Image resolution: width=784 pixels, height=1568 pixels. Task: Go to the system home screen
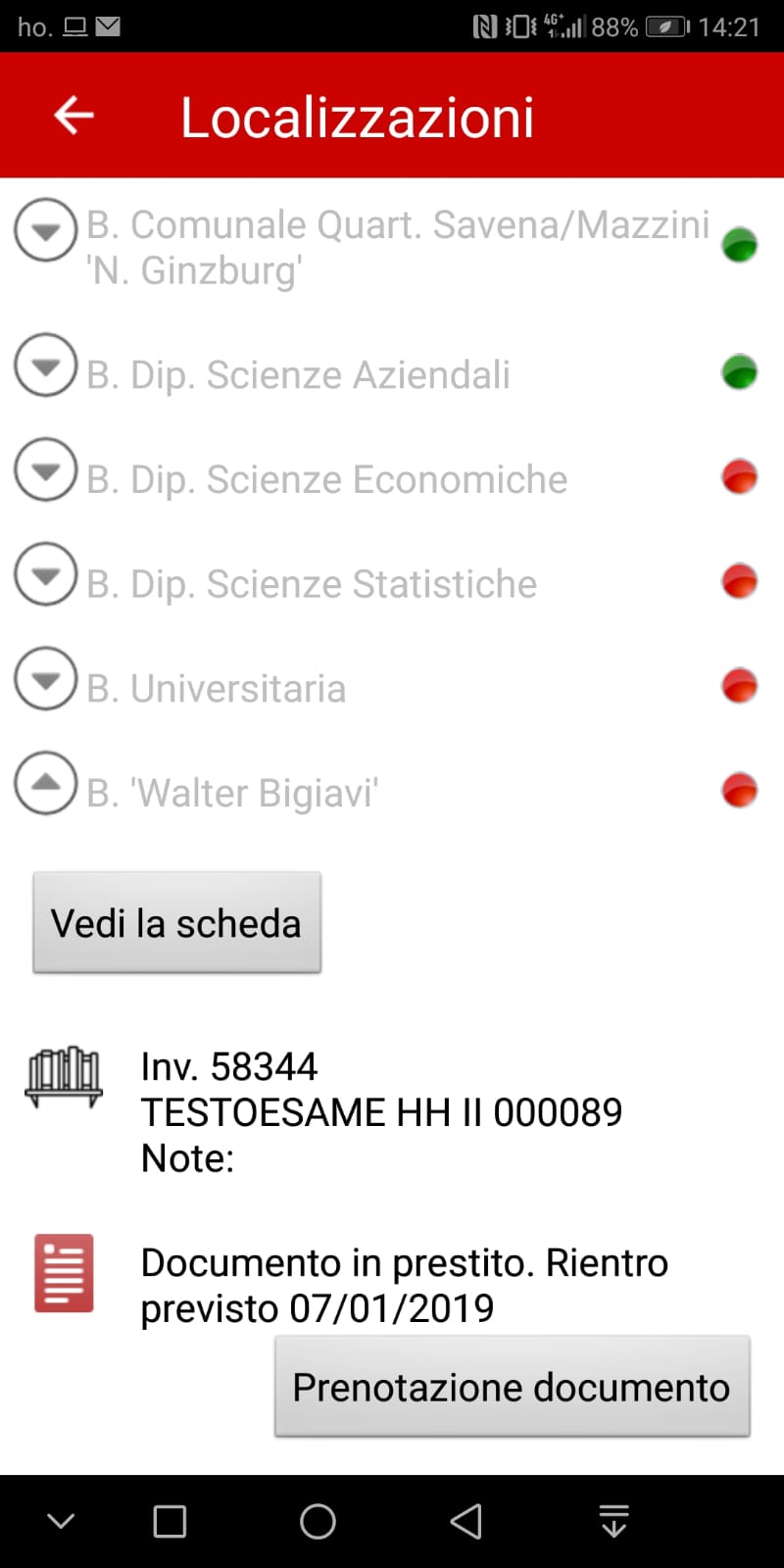pyautogui.click(x=318, y=1521)
